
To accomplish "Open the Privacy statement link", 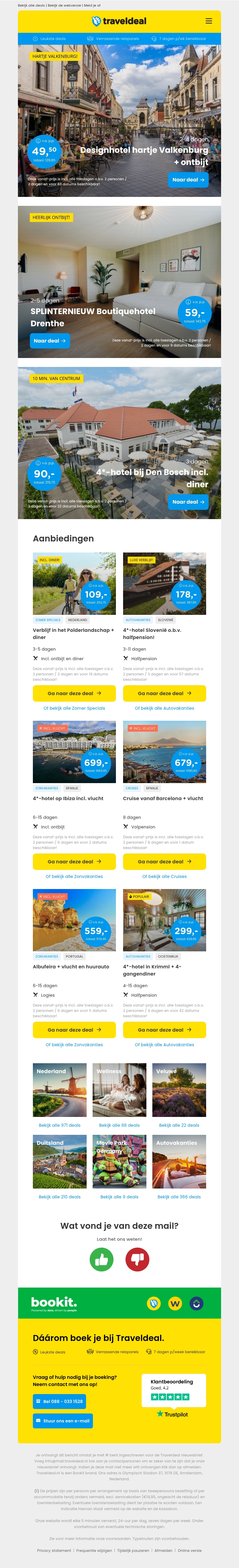I will 54,1550.
